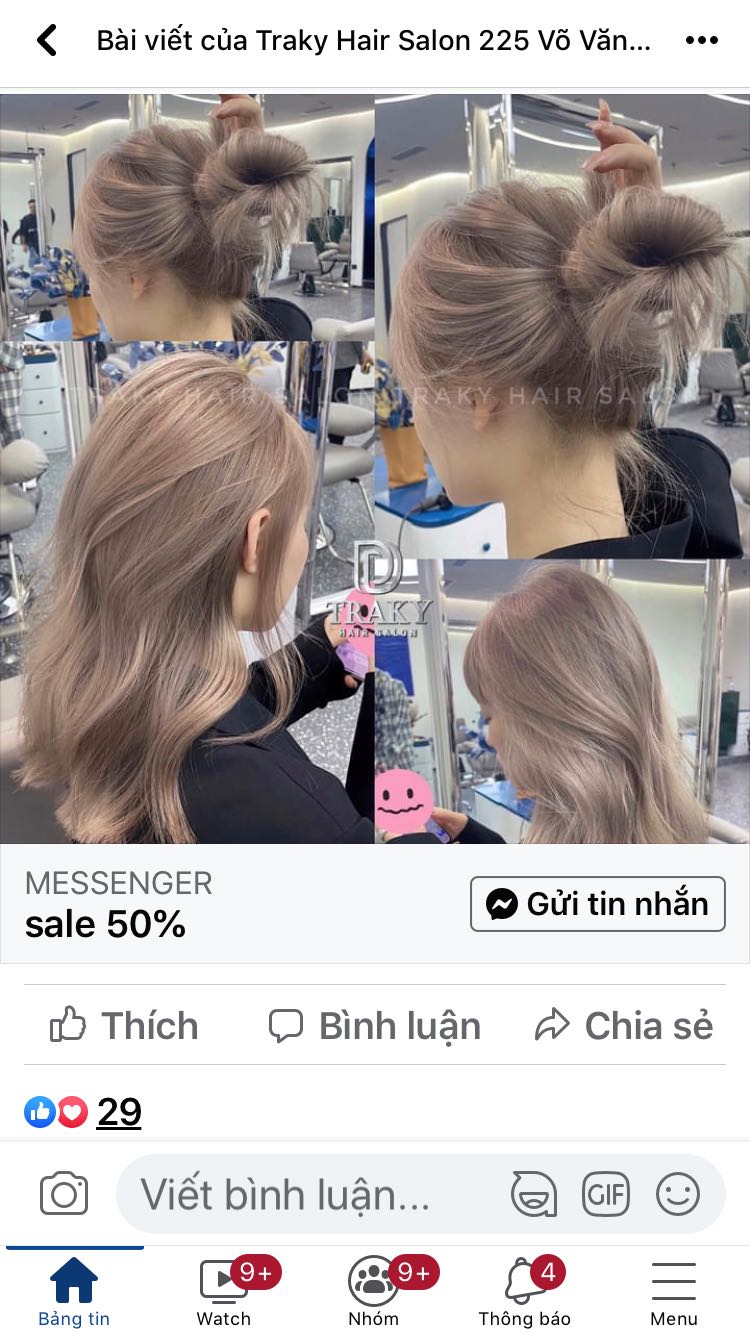Image resolution: width=750 pixels, height=1334 pixels.
Task: Tap the love heart reaction icon
Action: point(71,1111)
